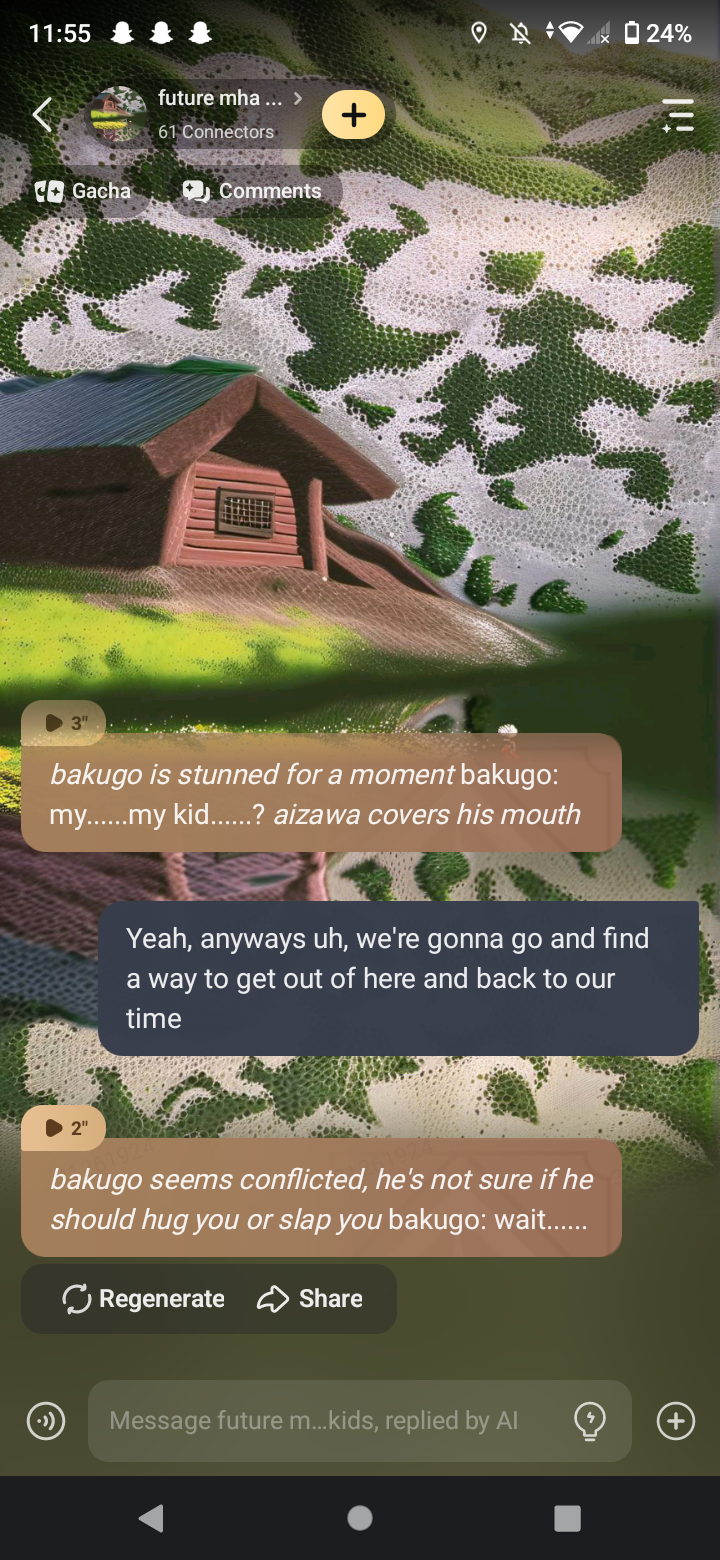
Task: Tap the system home button
Action: (x=360, y=1518)
